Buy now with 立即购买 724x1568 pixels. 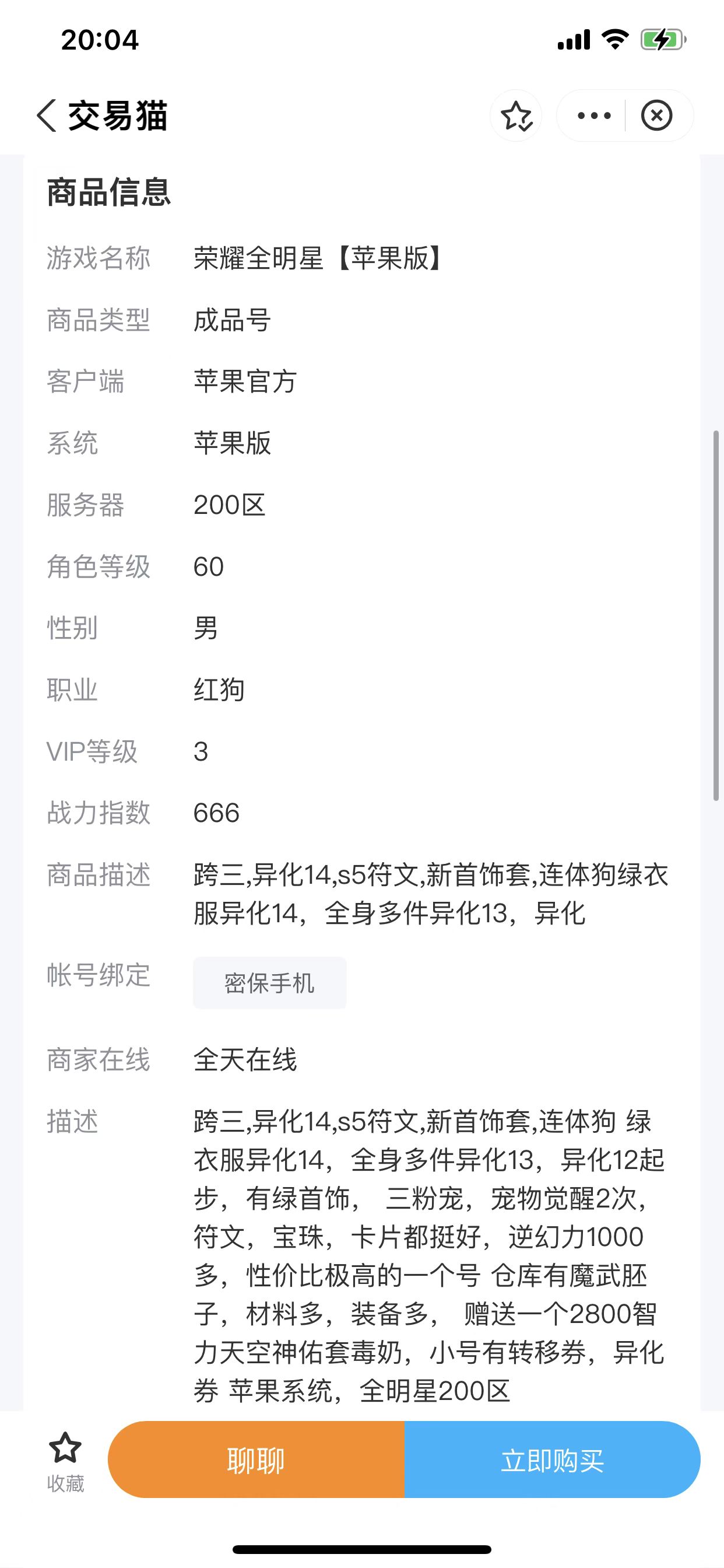coord(552,1459)
